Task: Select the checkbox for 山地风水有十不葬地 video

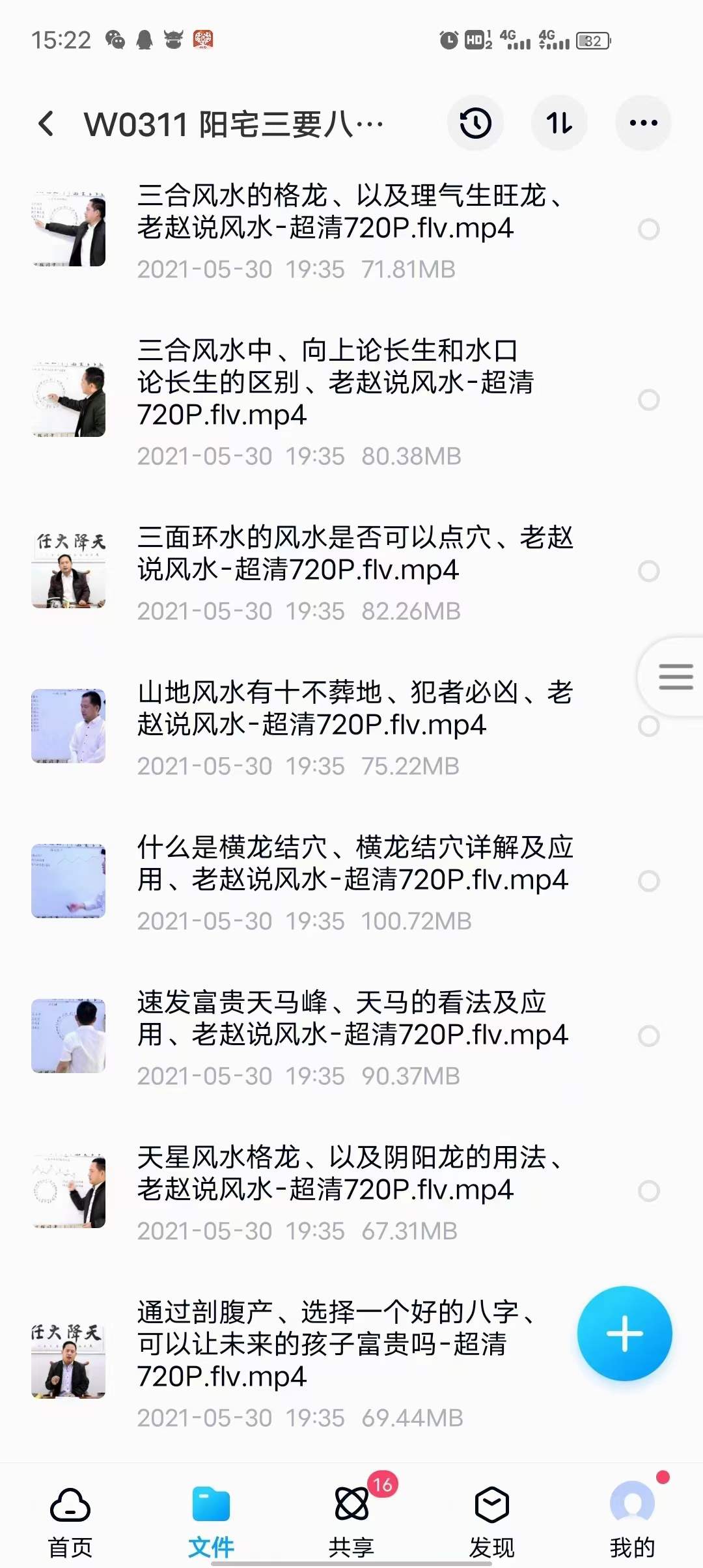Action: coord(648,725)
